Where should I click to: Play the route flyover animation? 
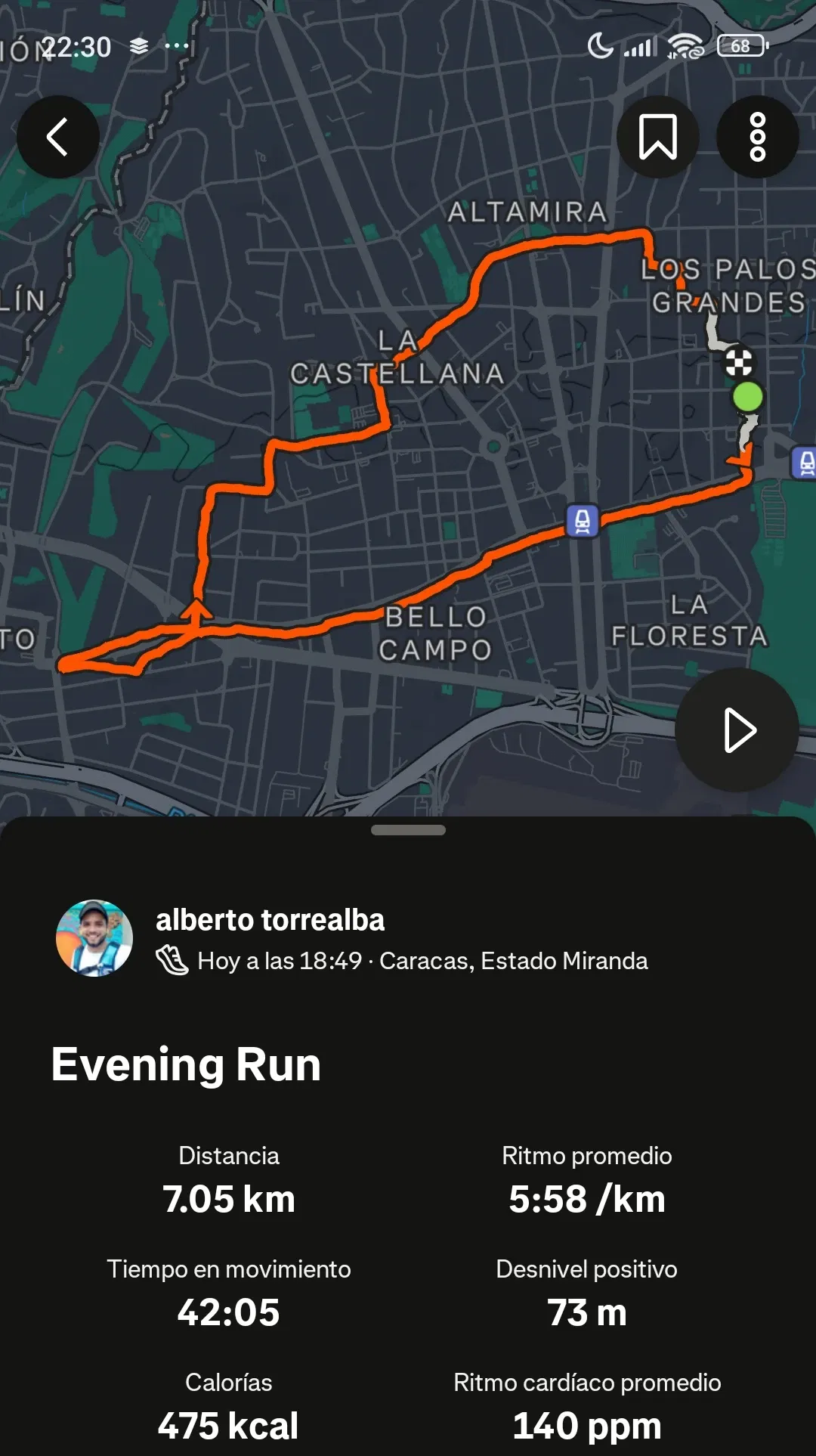pyautogui.click(x=737, y=730)
